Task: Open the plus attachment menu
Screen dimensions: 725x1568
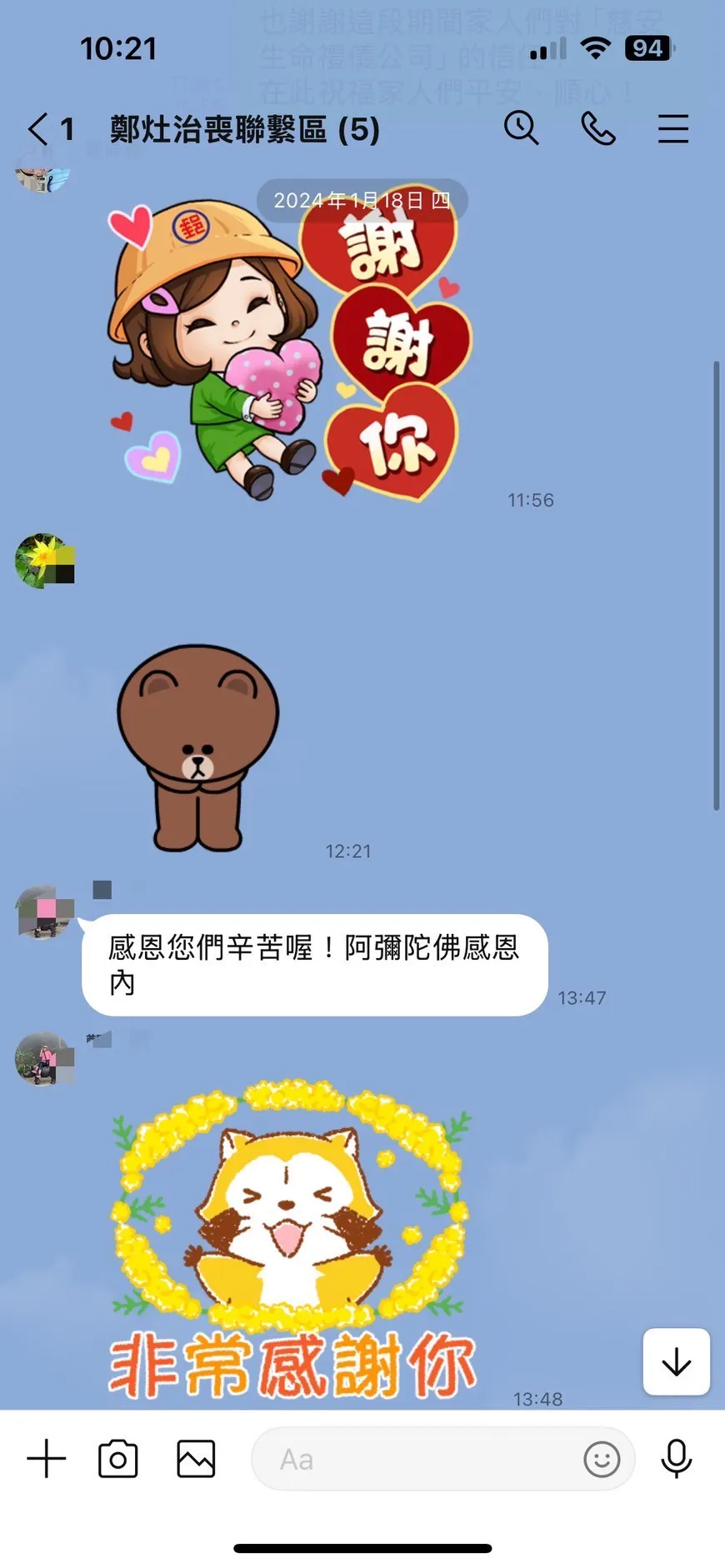Action: pos(47,1459)
